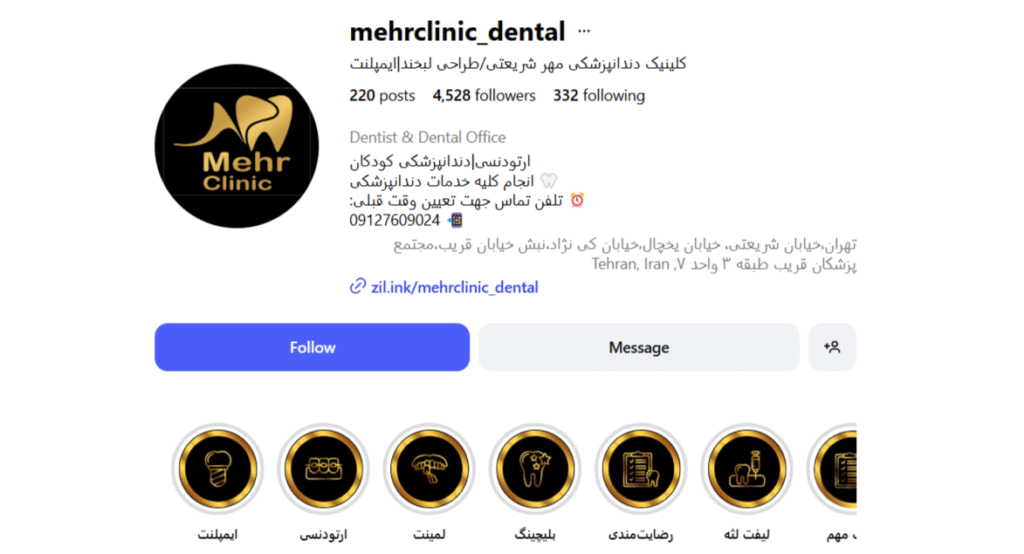Send a message to this profile
1024x554 pixels.
click(638, 347)
